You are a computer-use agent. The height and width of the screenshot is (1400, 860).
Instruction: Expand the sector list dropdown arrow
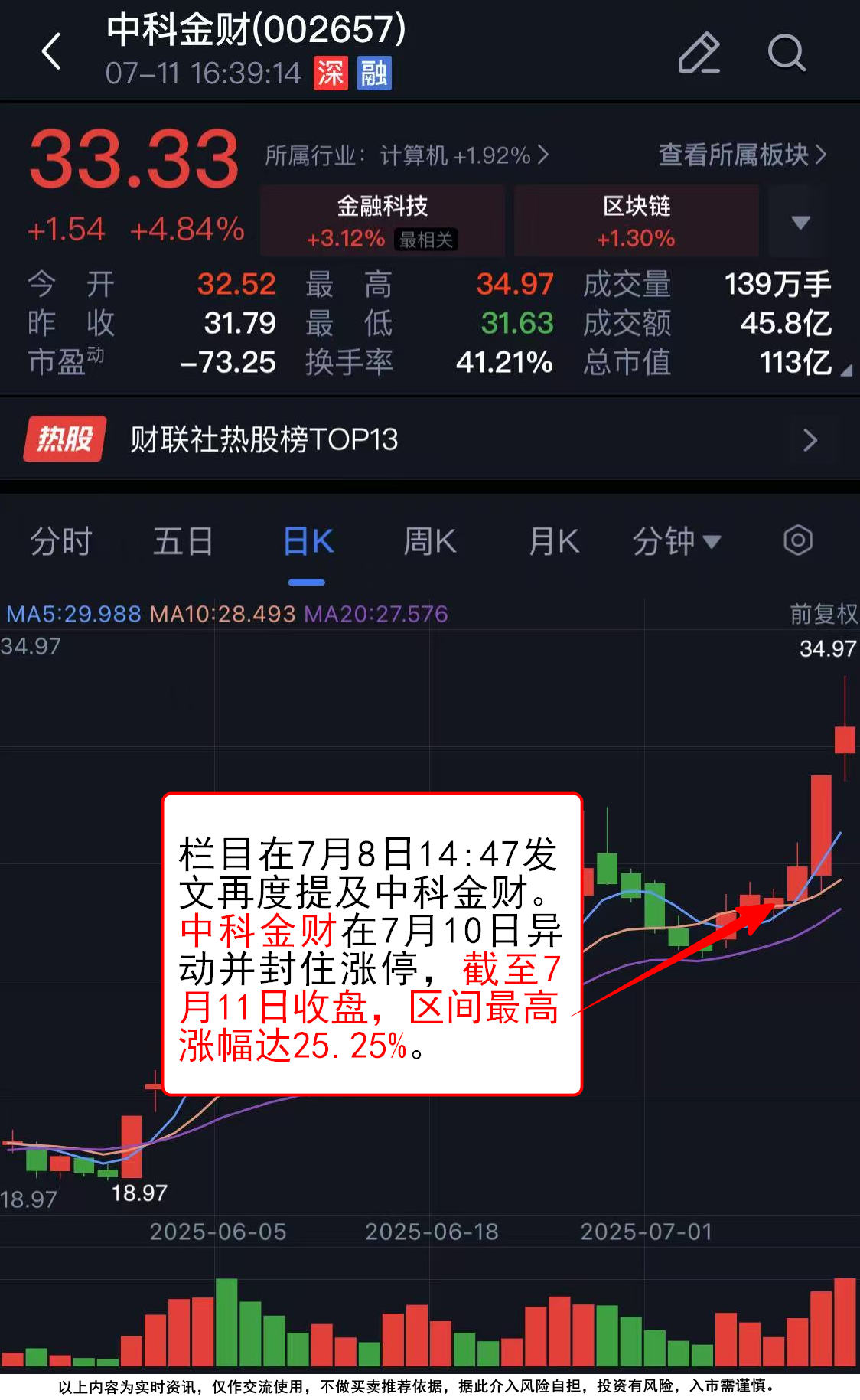click(x=800, y=222)
